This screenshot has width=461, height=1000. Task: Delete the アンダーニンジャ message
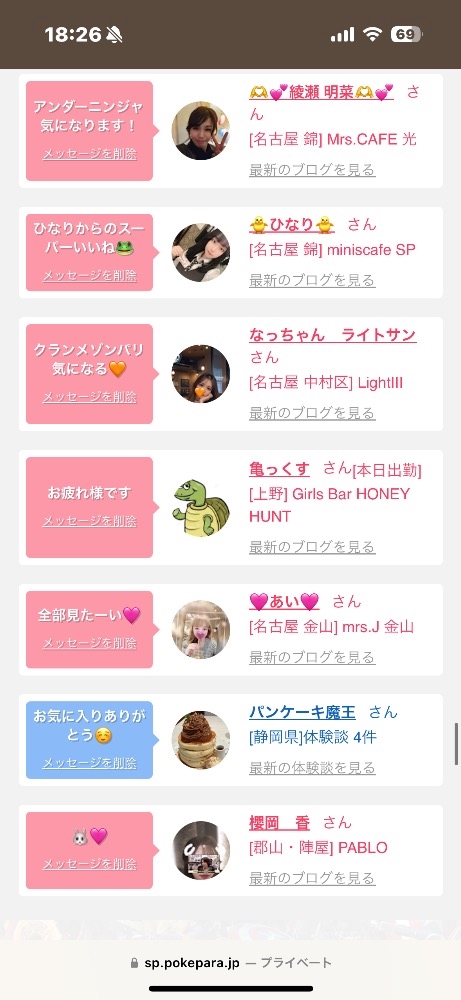[89, 154]
